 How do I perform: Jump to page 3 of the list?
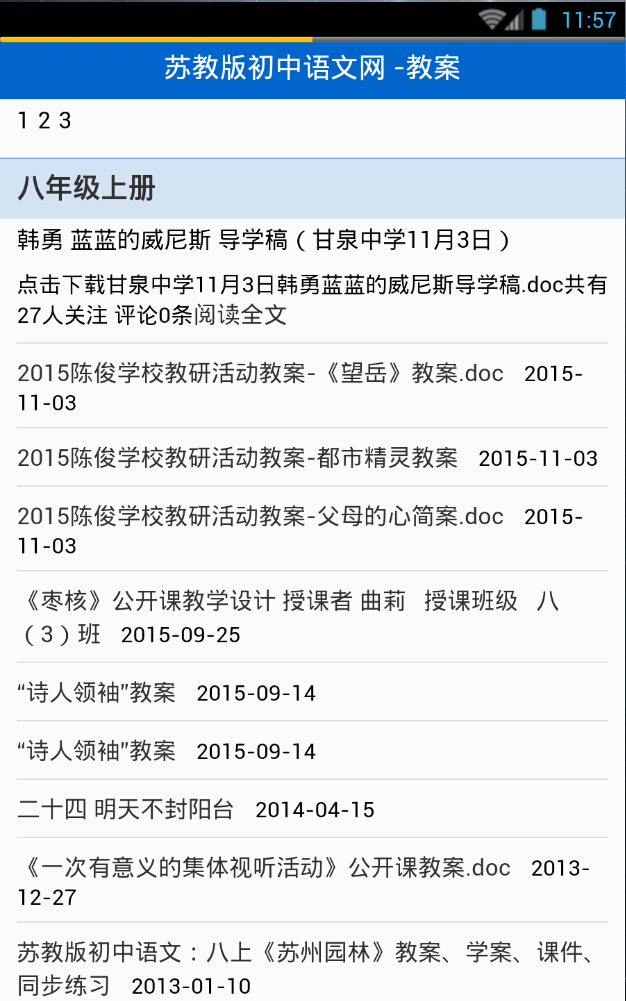[x=66, y=122]
